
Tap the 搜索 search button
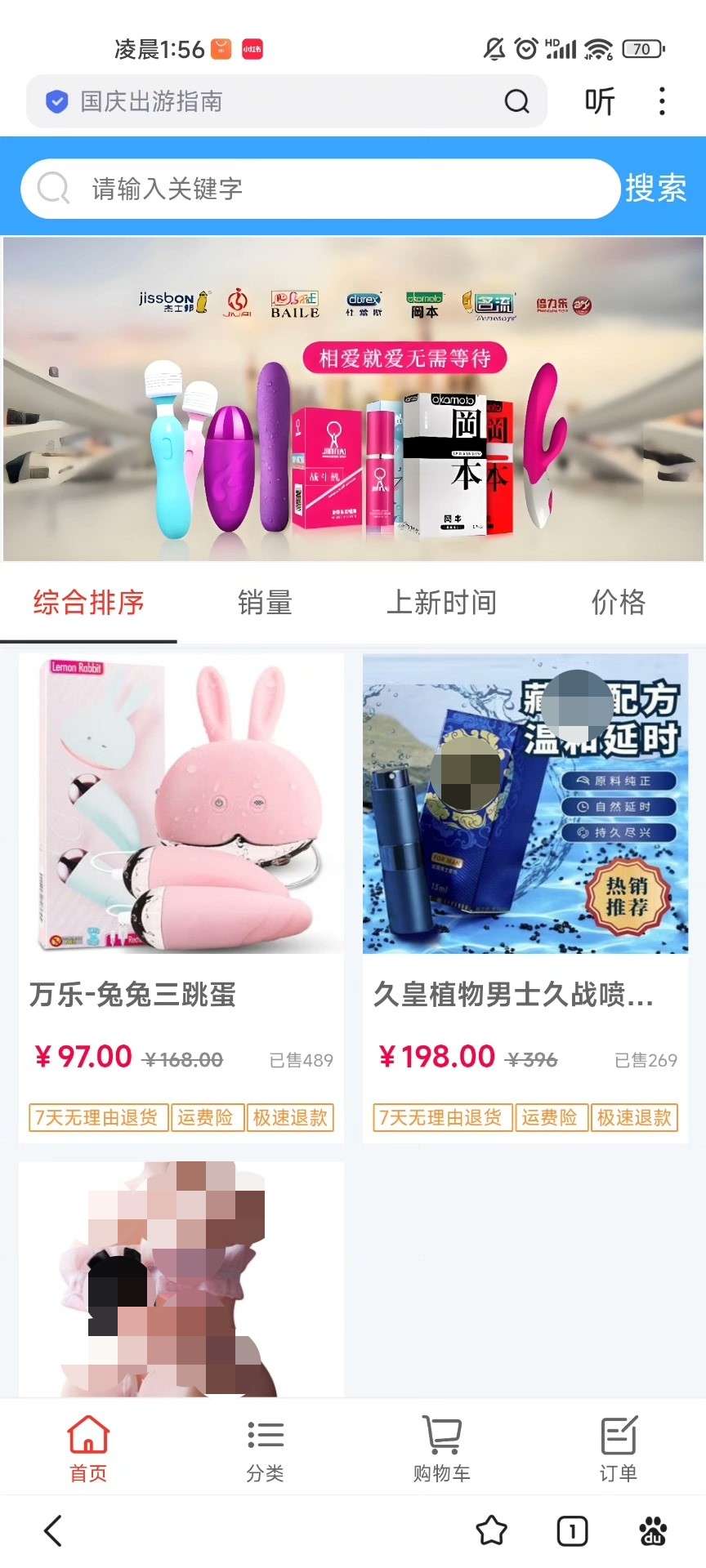click(x=655, y=189)
